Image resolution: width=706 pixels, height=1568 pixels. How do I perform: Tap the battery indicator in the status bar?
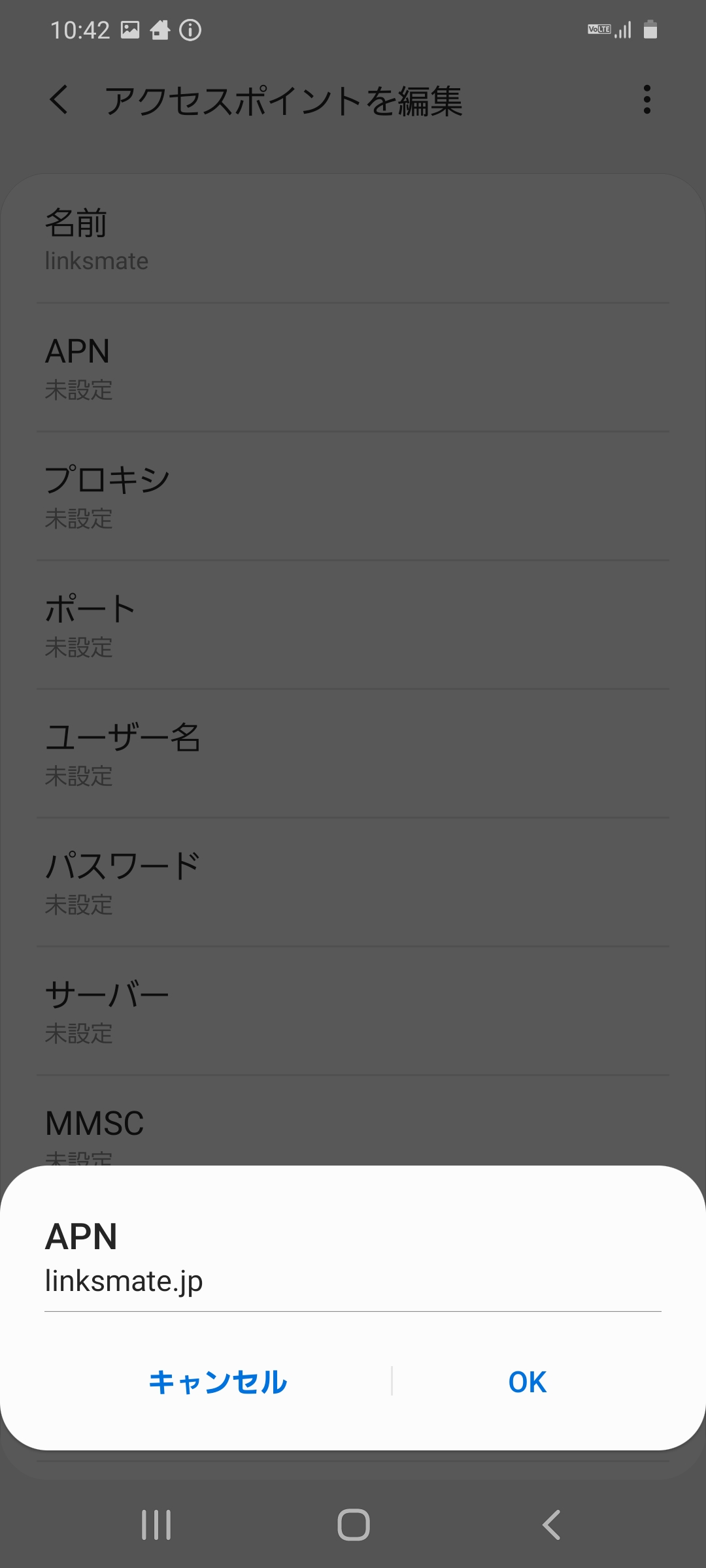point(651,29)
